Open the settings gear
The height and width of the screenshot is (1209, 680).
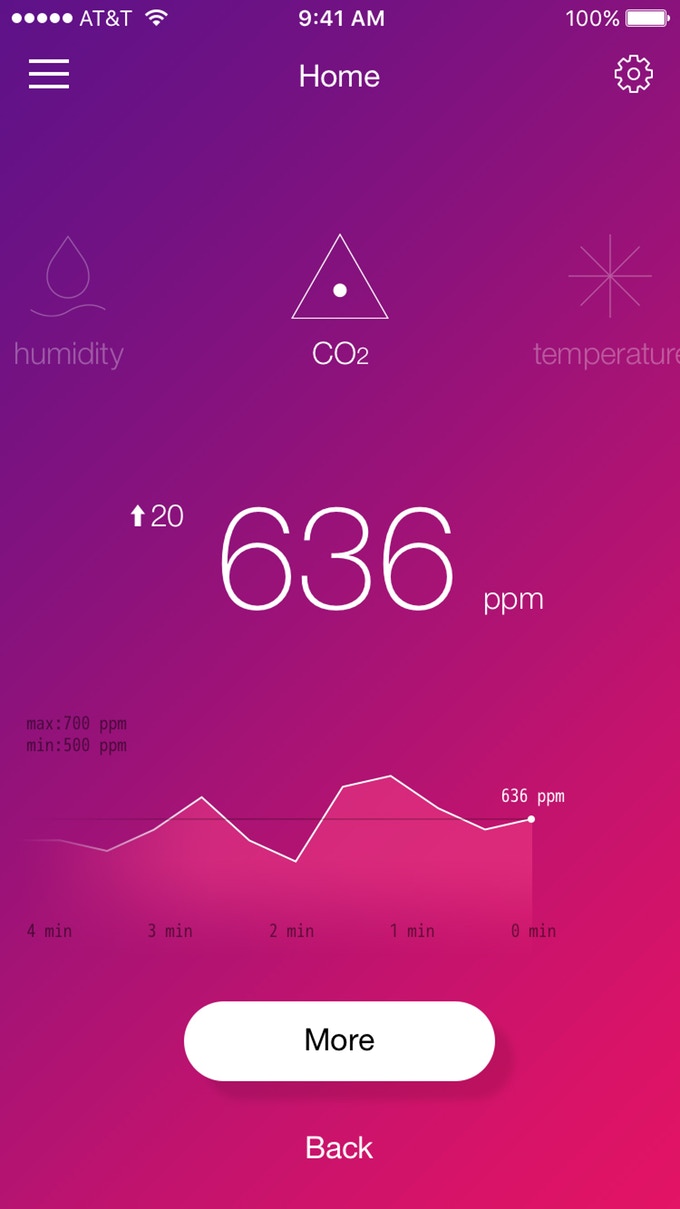[x=633, y=75]
